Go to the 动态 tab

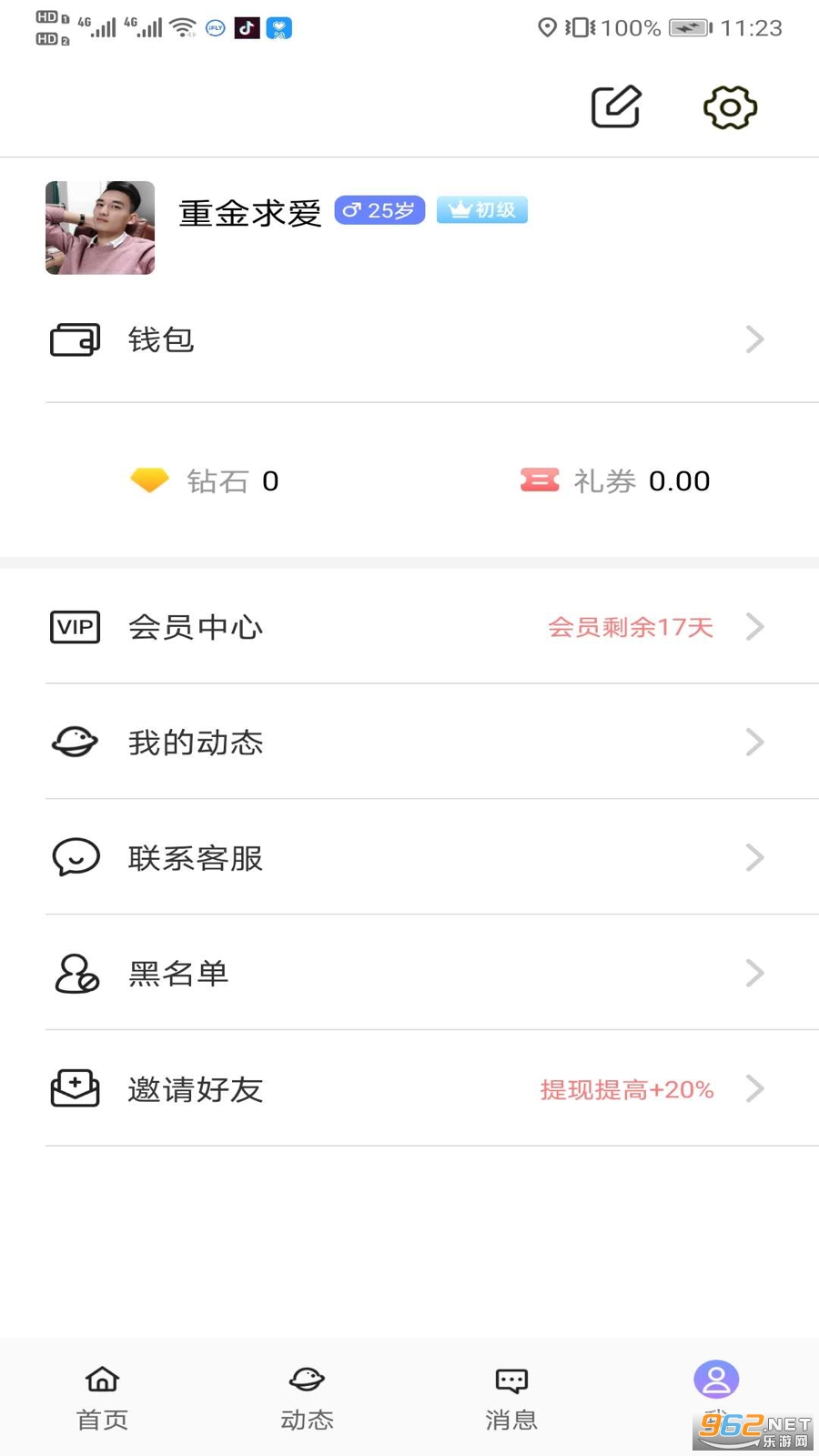click(x=307, y=1397)
